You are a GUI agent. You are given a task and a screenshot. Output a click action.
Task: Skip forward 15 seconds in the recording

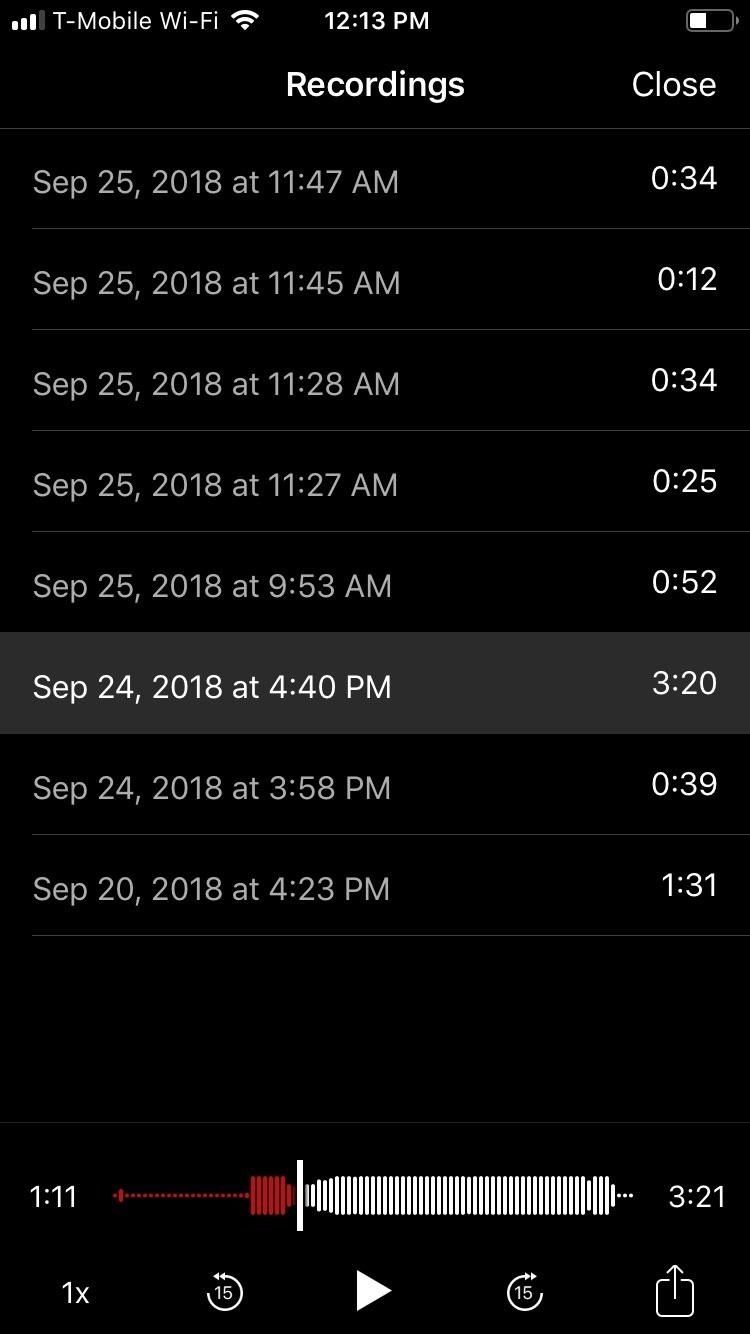tap(524, 1291)
